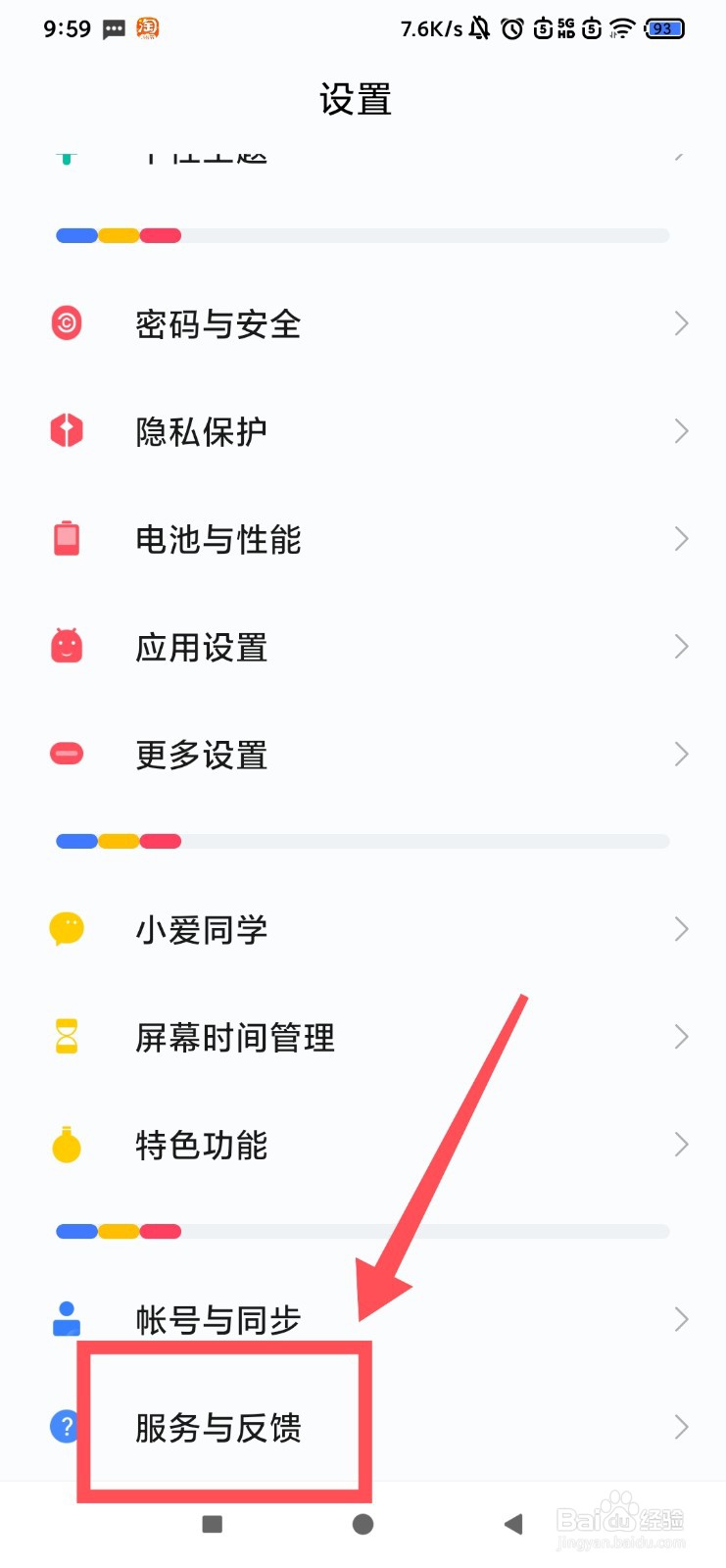Viewport: 726px width, 1568px height.
Task: Tap the 屏幕时间管理 hourglass icon
Action: (x=66, y=1036)
